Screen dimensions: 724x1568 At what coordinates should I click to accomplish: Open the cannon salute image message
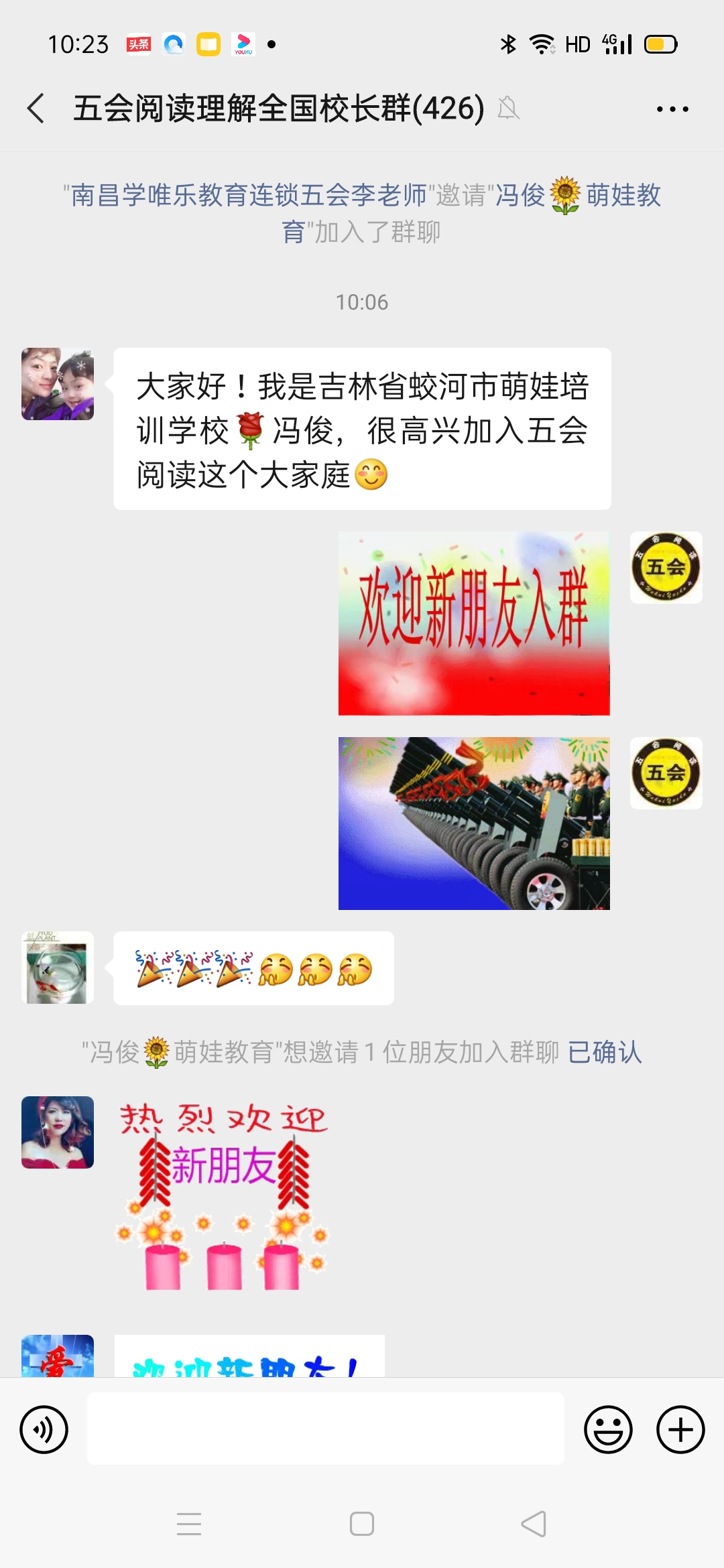pos(474,823)
